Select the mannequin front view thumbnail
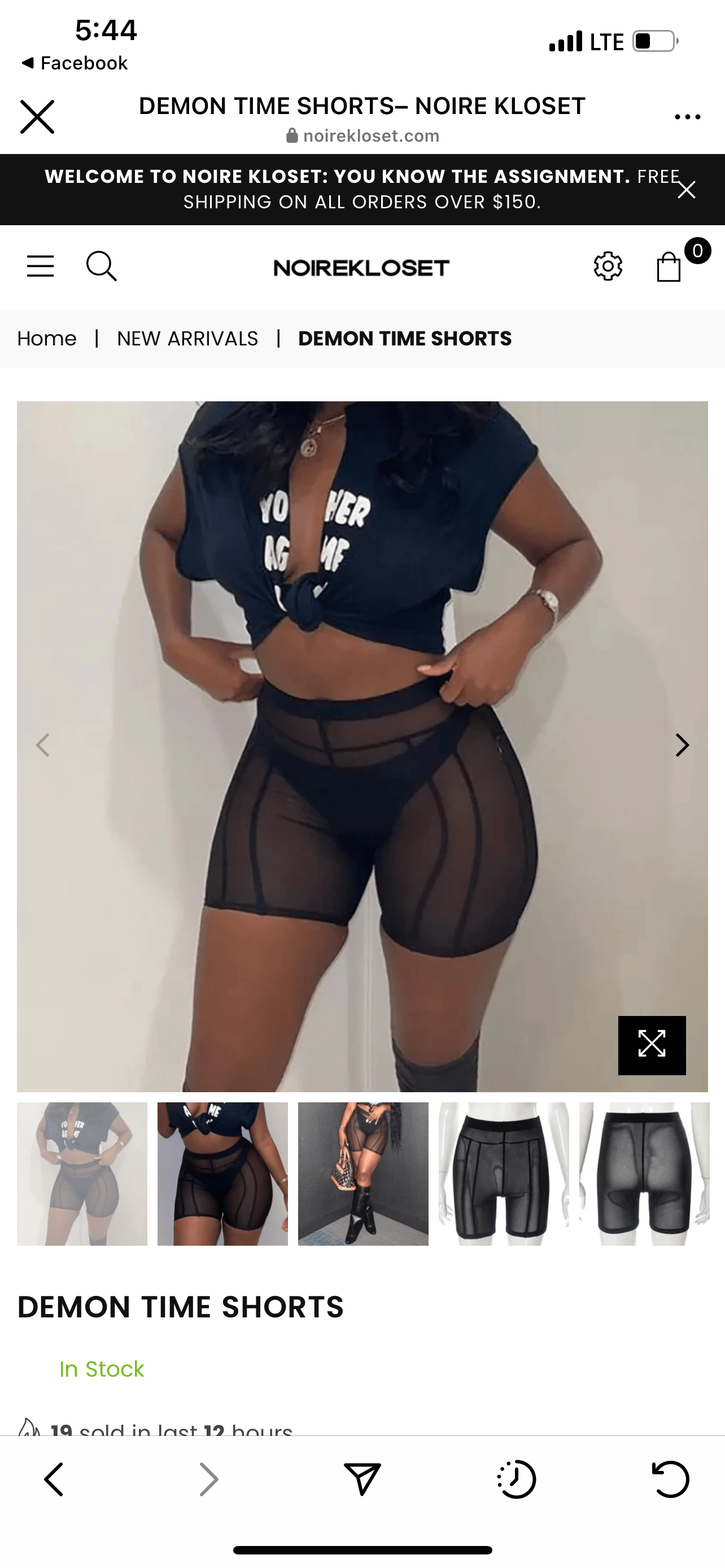The height and width of the screenshot is (1568, 725). [x=504, y=1173]
